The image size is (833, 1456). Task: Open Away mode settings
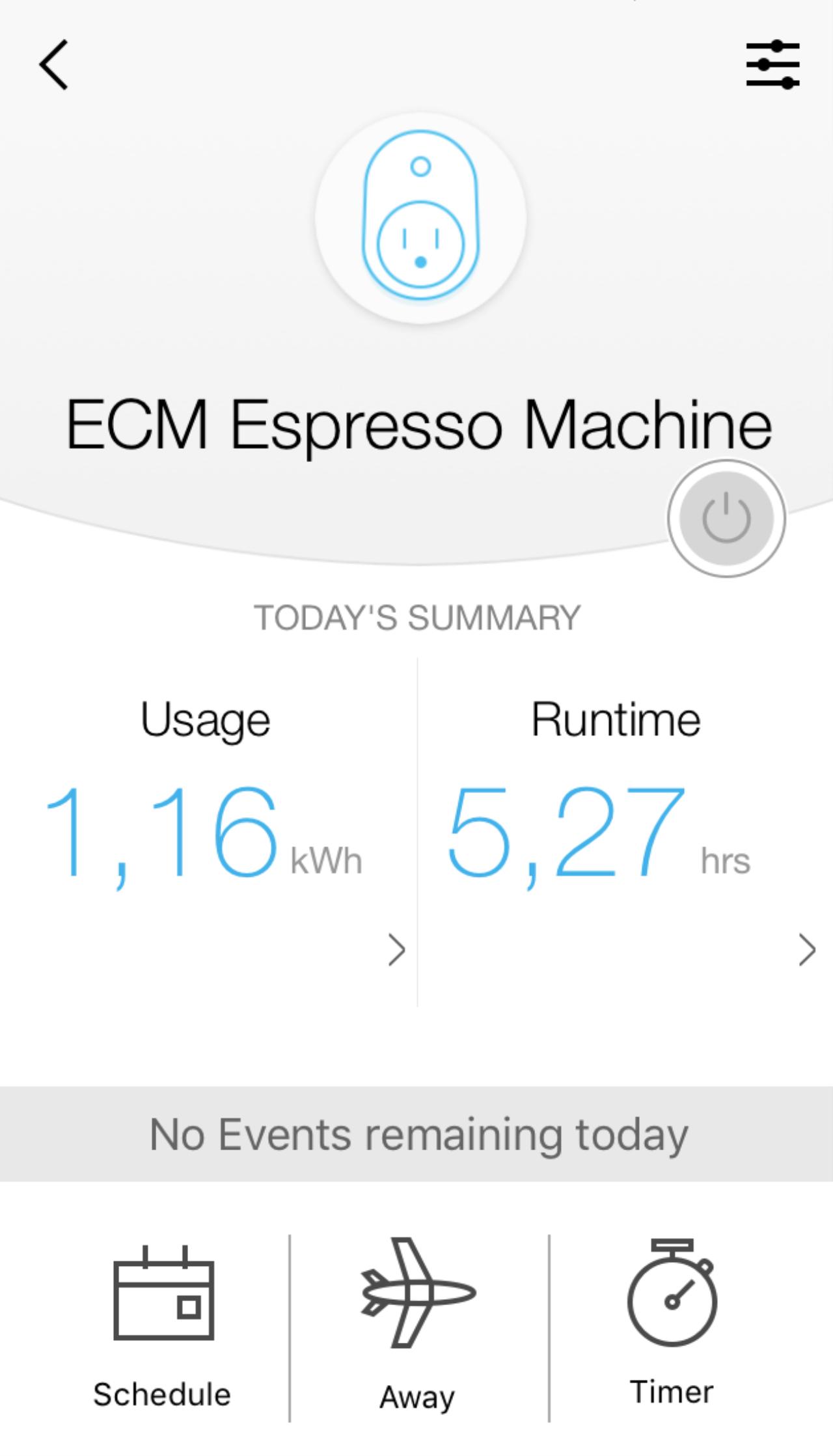(418, 1327)
